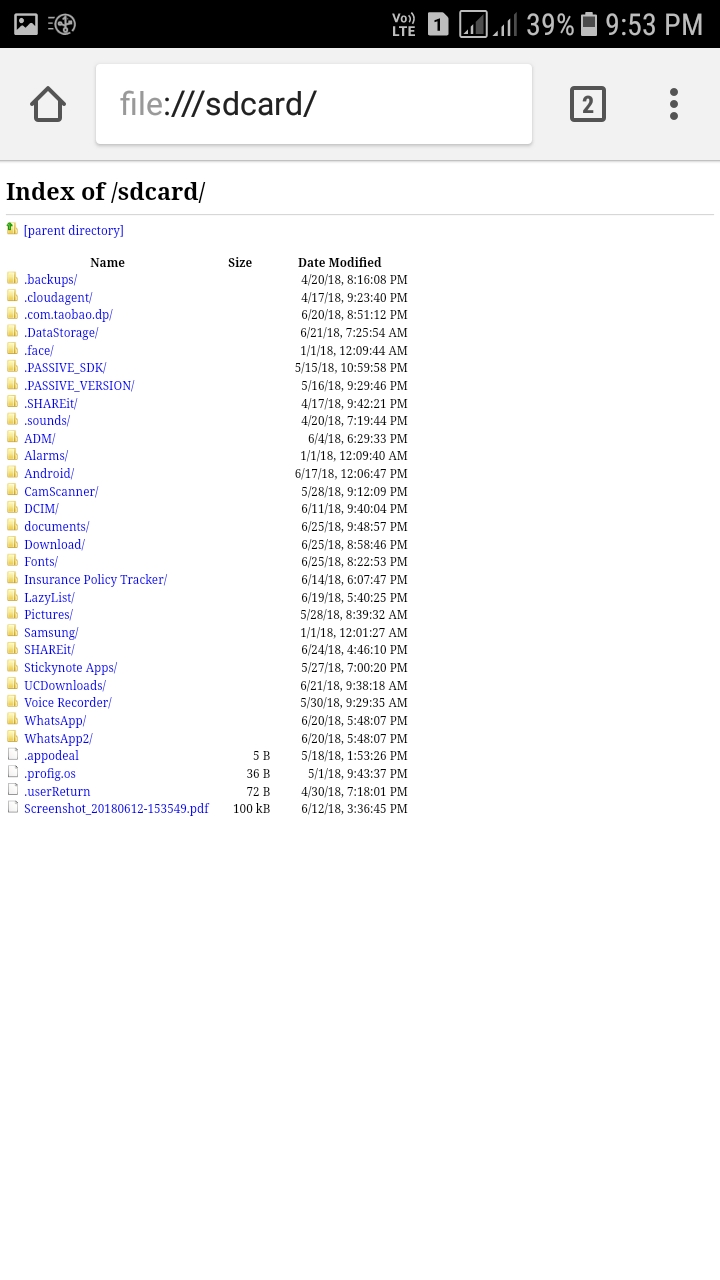
Task: Browse the UCDownloads/ directory
Action: tap(64, 686)
